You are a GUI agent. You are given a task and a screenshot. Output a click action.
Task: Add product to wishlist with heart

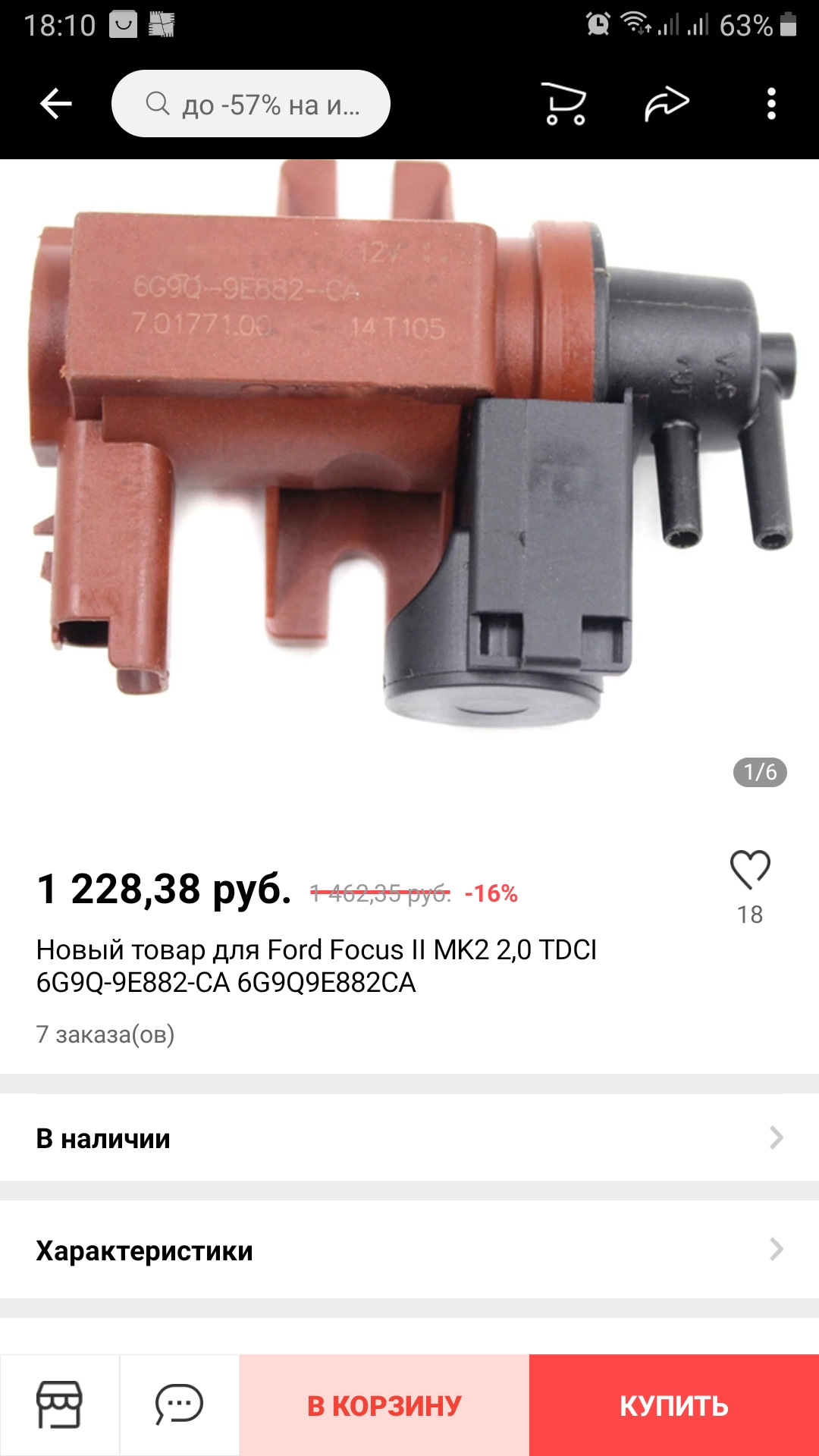coord(750,871)
